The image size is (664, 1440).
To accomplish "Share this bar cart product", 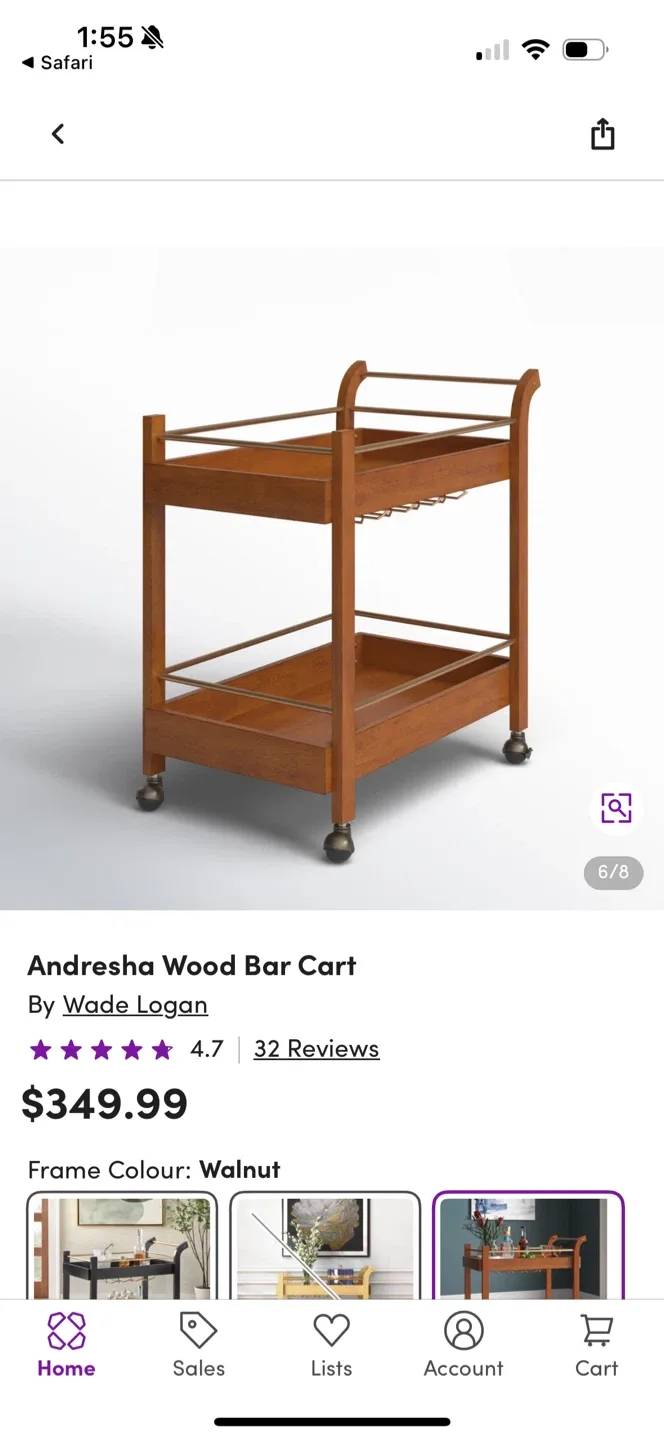I will point(602,134).
